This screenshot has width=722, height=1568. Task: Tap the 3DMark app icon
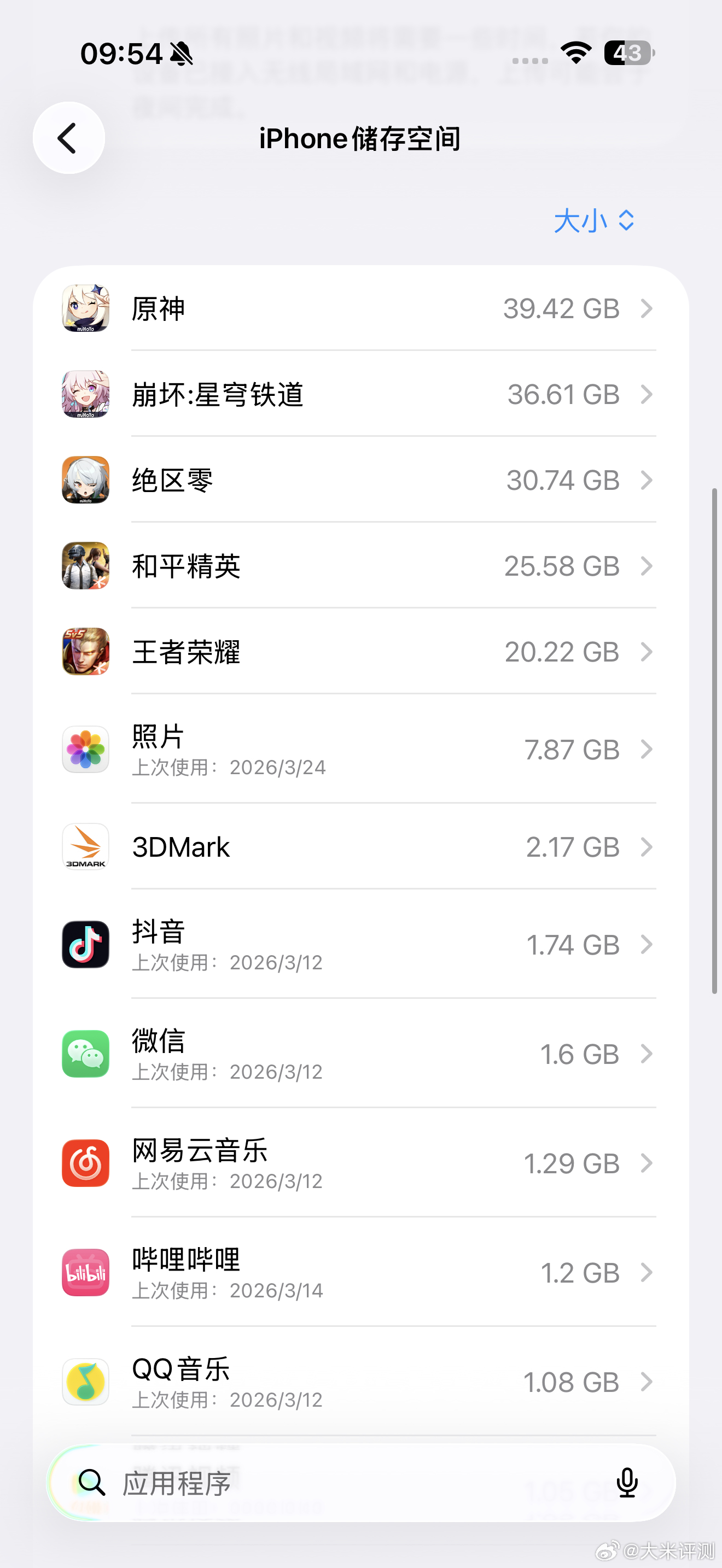pyautogui.click(x=85, y=847)
